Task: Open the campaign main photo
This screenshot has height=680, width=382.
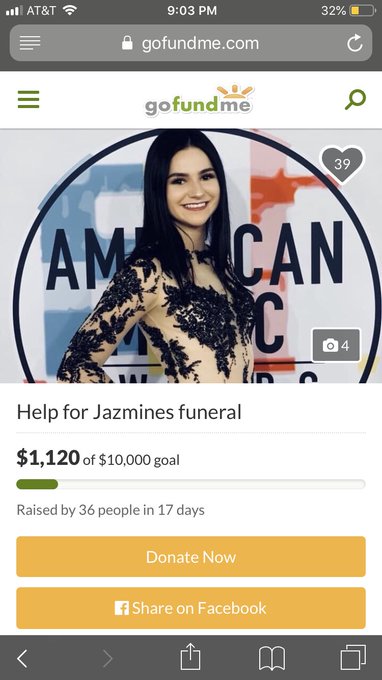Action: tap(191, 256)
